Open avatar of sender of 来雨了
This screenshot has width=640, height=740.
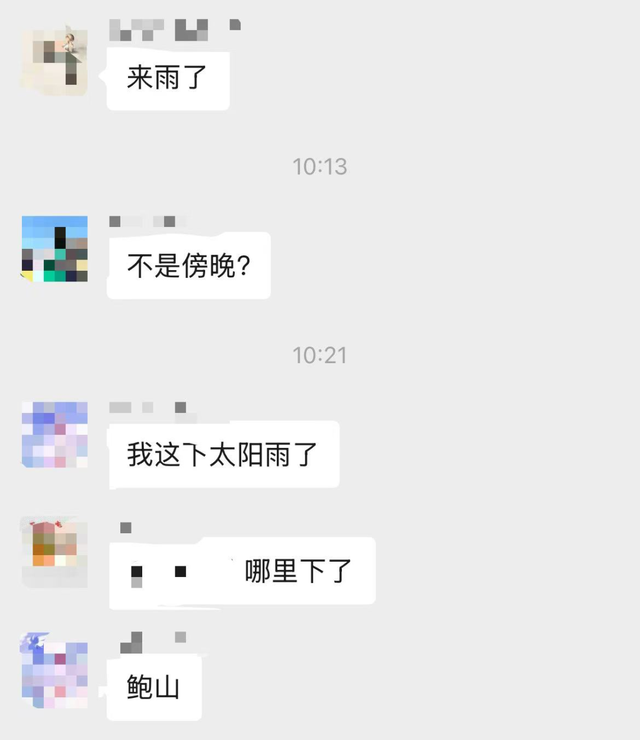point(54,60)
